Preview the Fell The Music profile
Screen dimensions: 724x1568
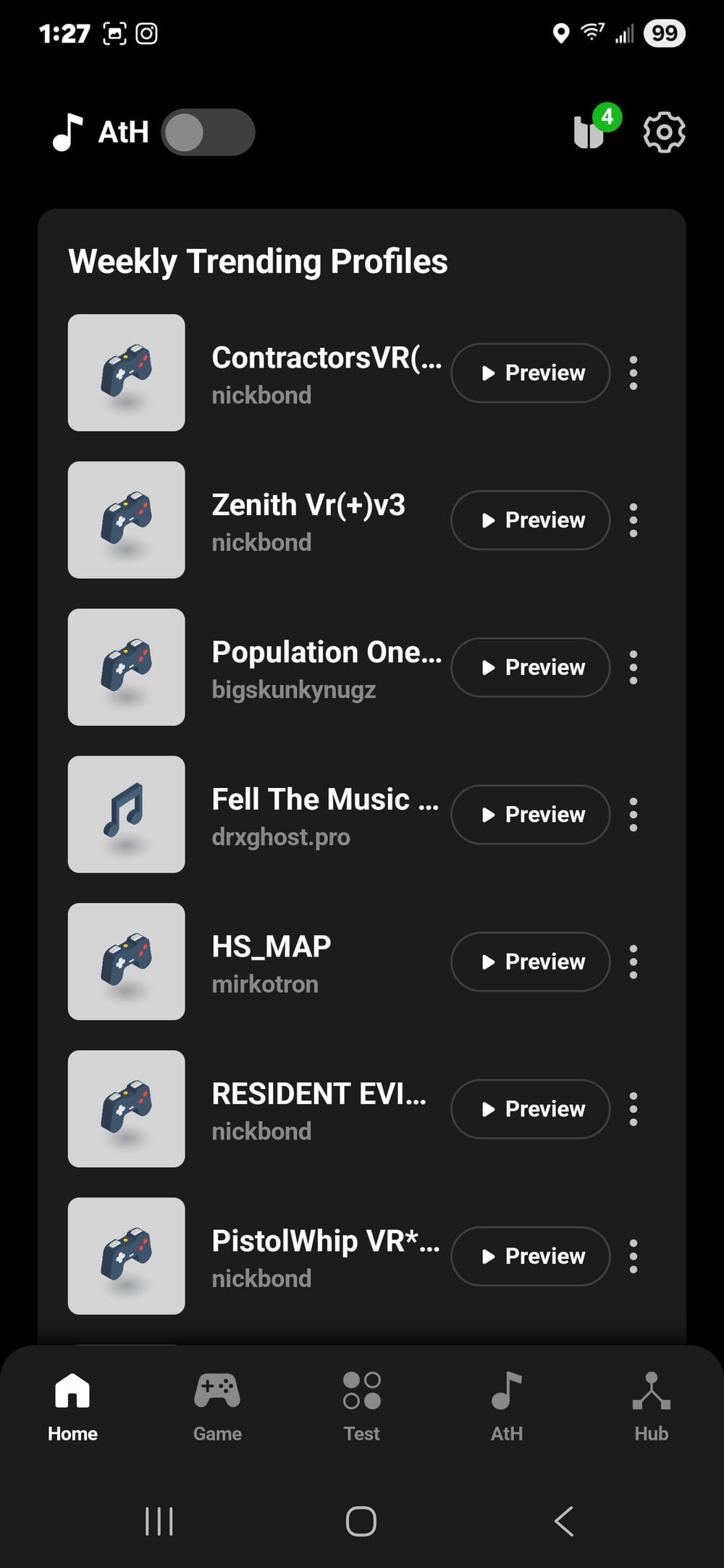pos(531,815)
